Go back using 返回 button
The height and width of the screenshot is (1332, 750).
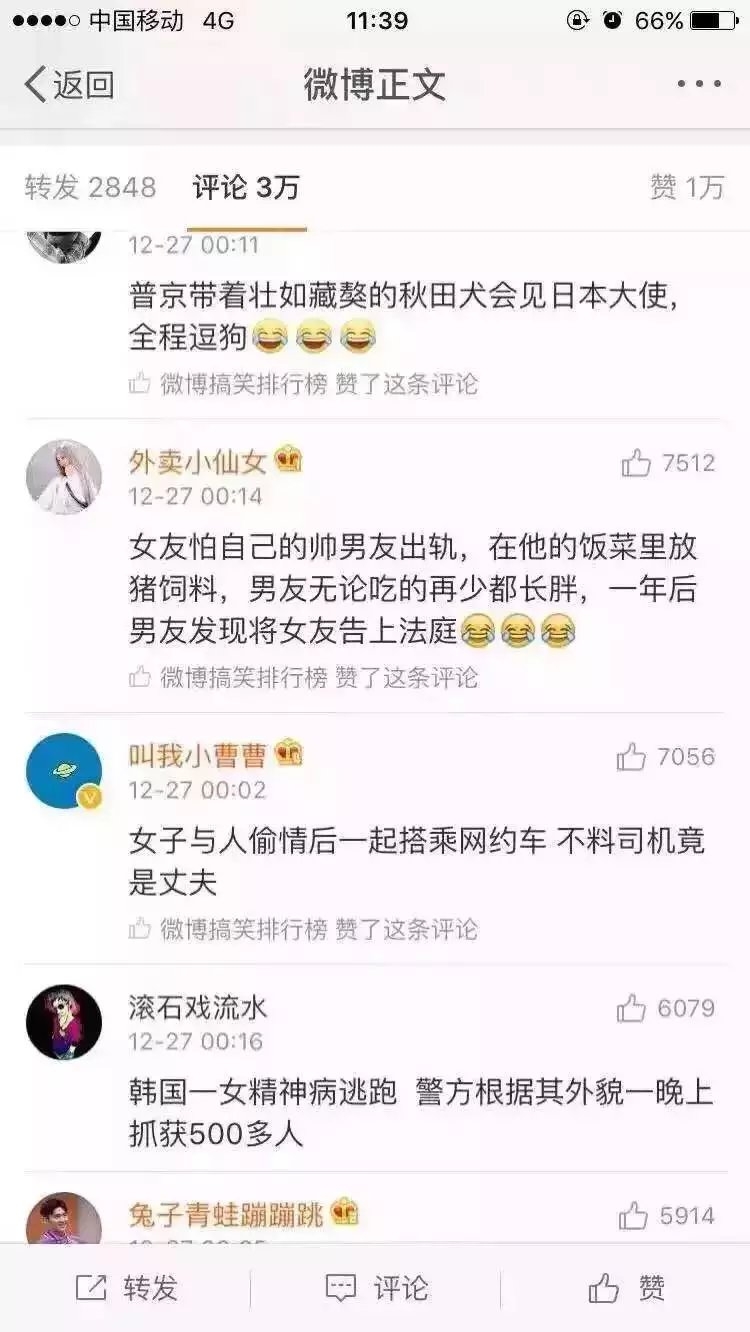pyautogui.click(x=68, y=85)
